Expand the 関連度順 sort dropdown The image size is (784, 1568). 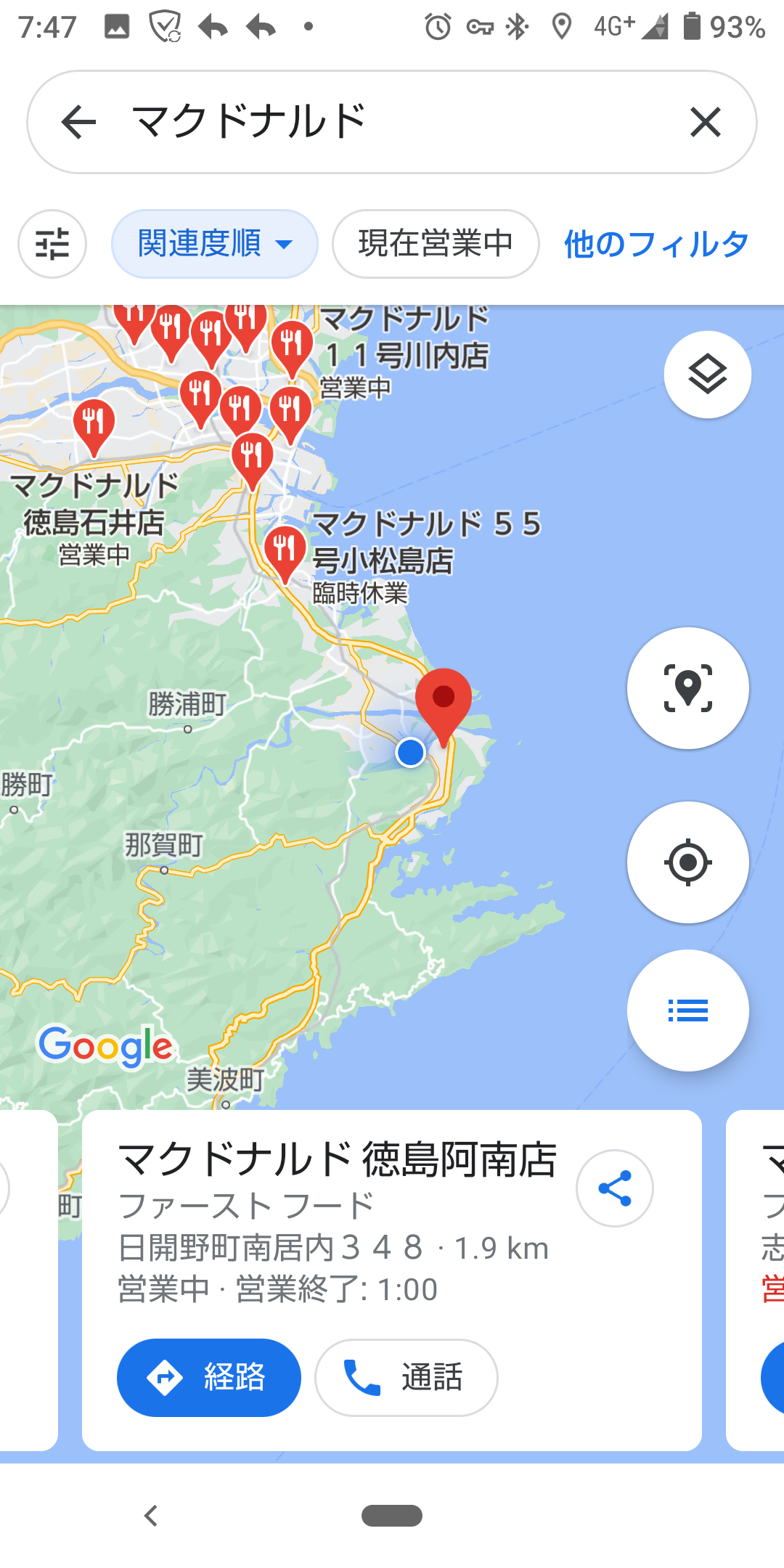pos(214,244)
